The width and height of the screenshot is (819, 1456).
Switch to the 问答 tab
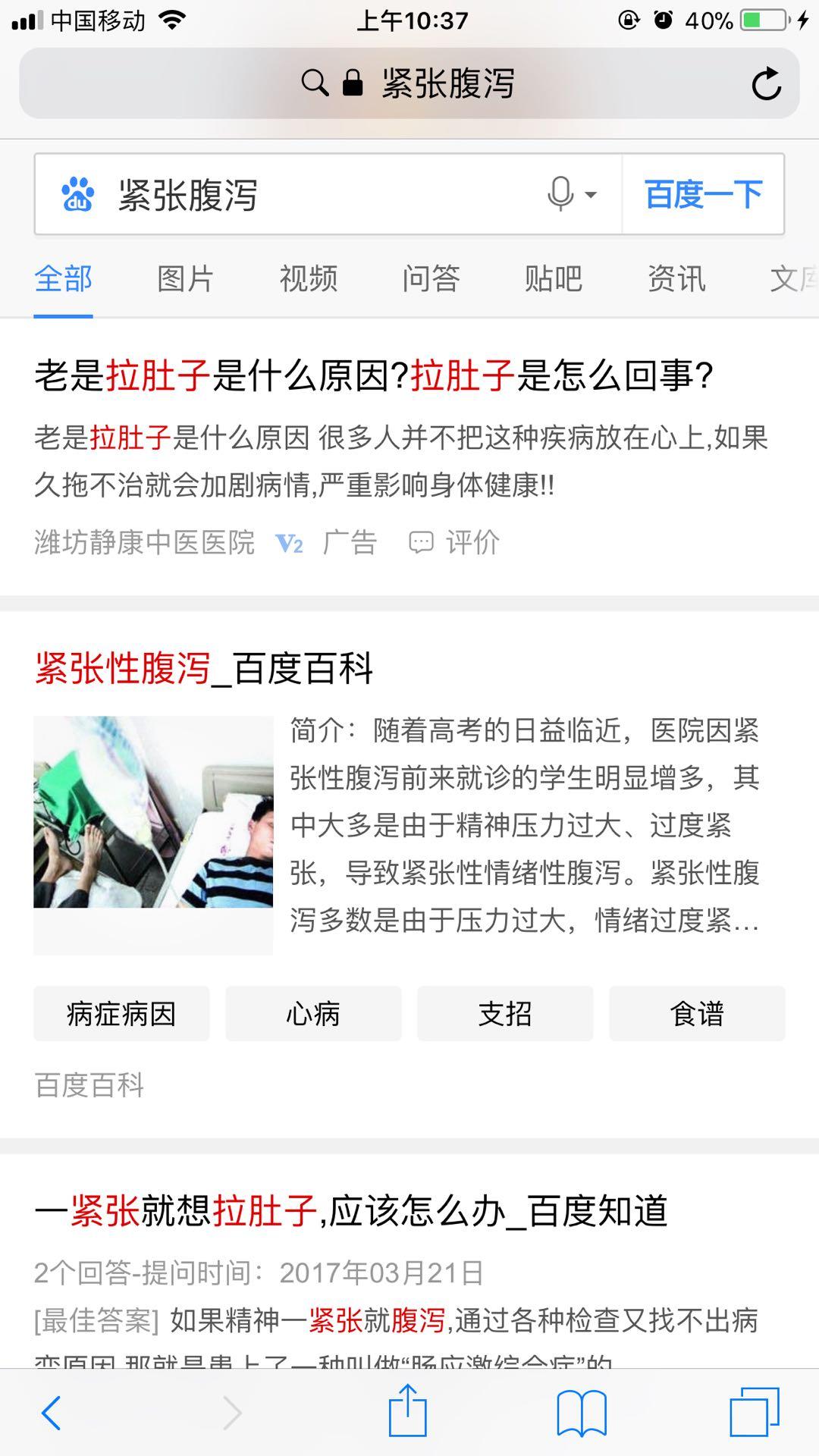[x=431, y=279]
